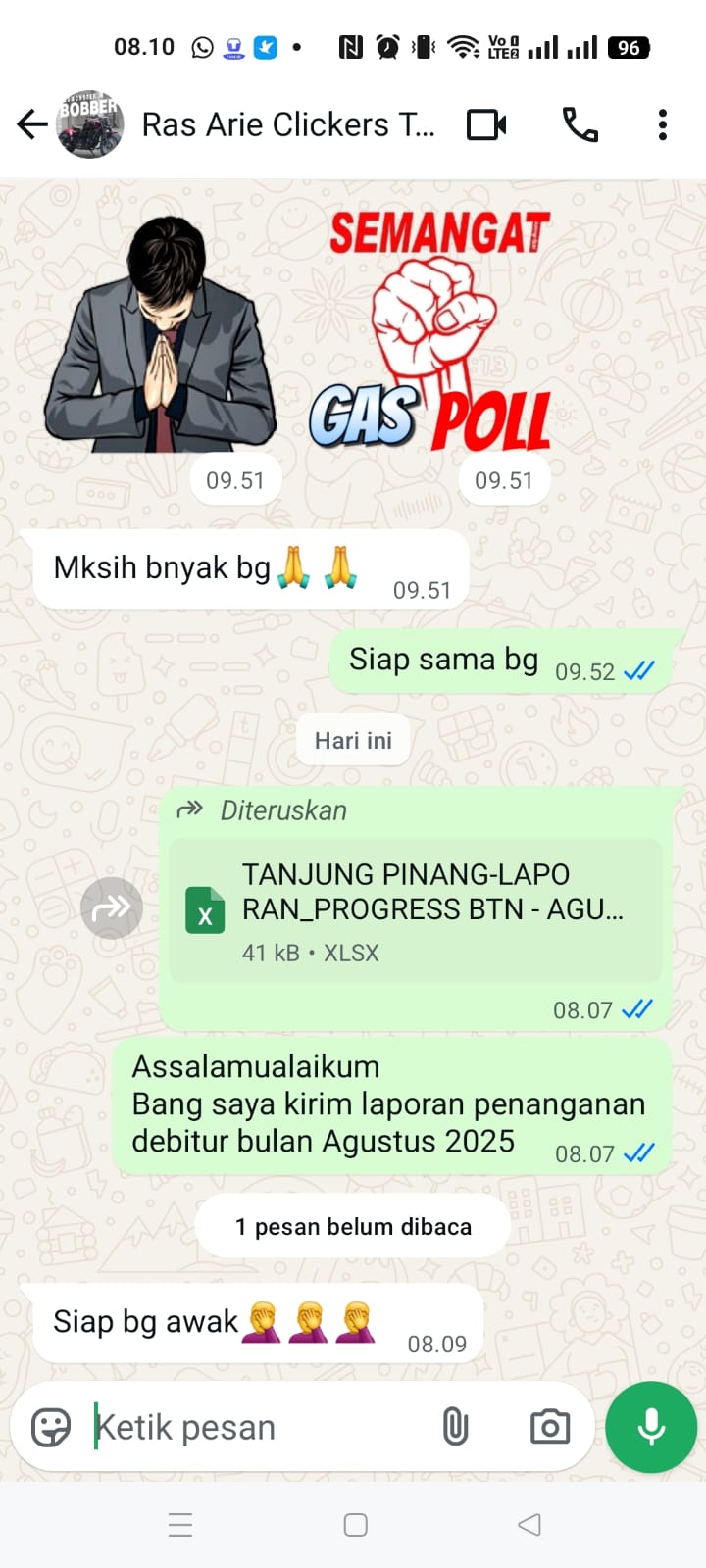Open the camera from the message bar

click(x=550, y=1427)
